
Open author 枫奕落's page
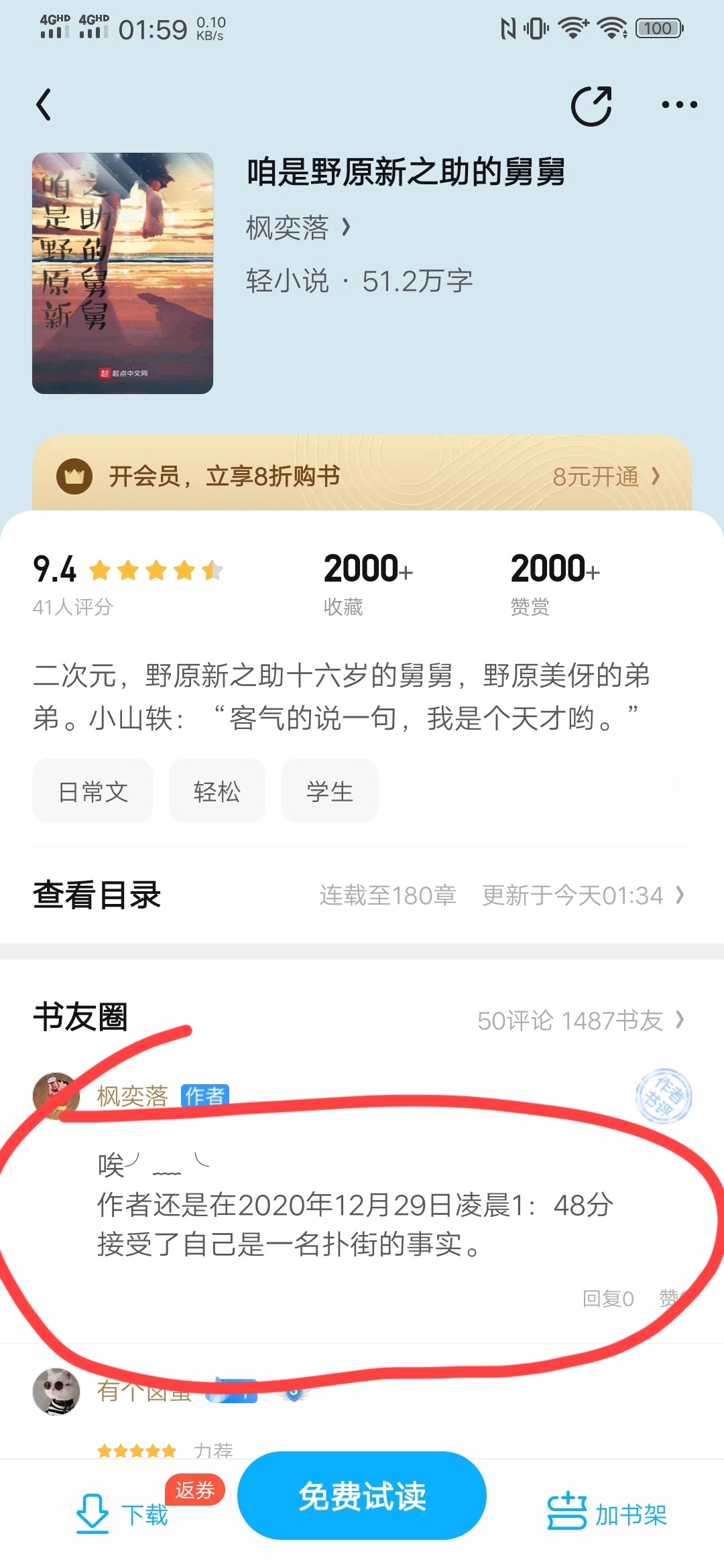298,228
